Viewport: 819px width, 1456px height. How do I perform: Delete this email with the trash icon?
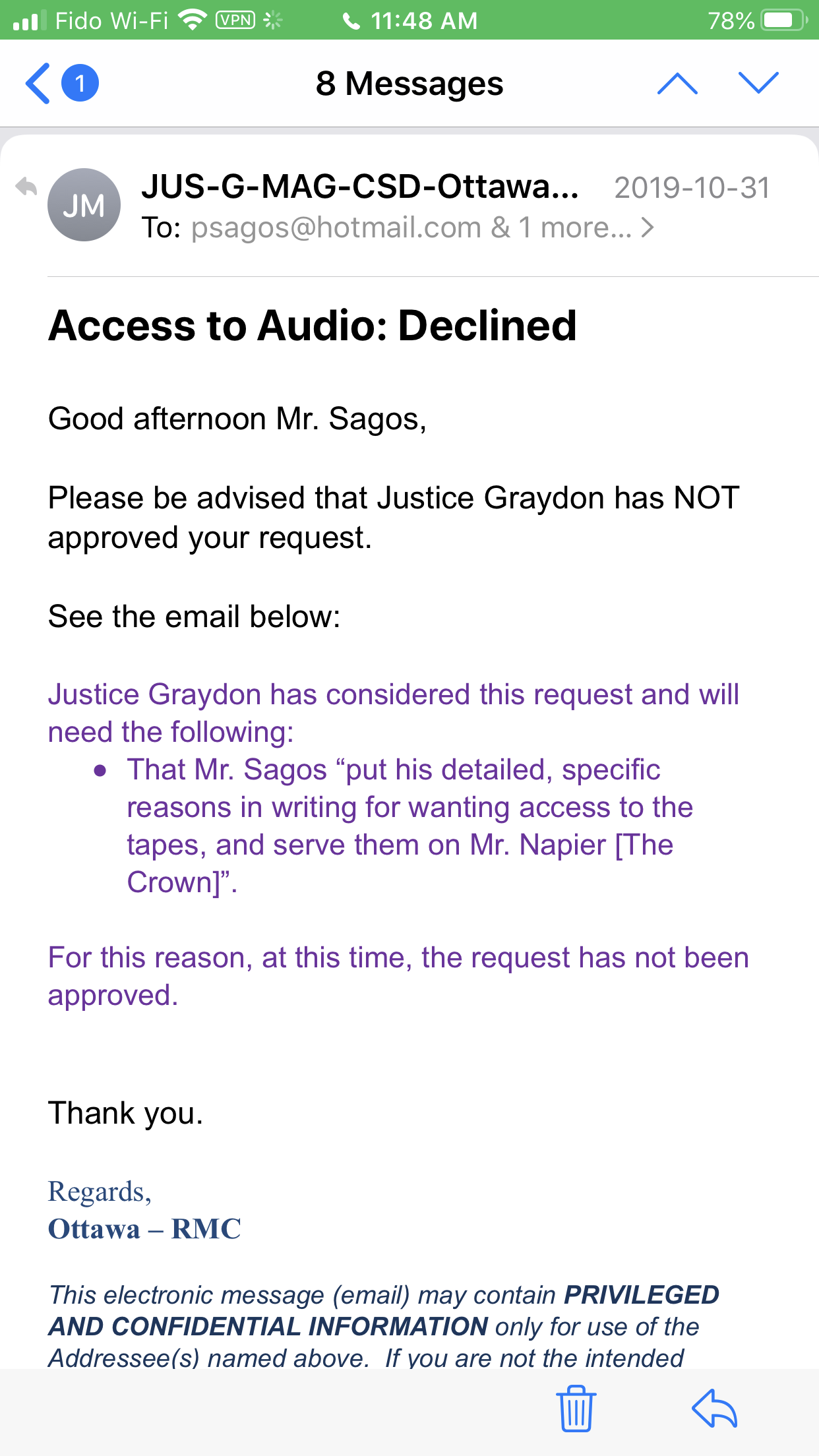pos(576,1408)
